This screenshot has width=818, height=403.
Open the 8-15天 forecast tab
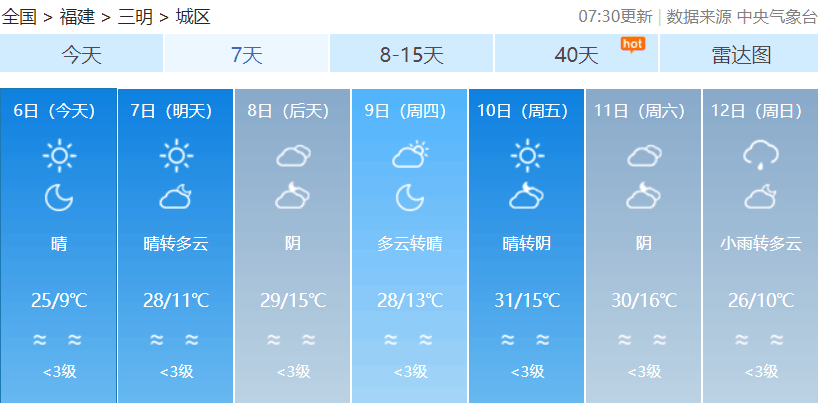pos(411,55)
